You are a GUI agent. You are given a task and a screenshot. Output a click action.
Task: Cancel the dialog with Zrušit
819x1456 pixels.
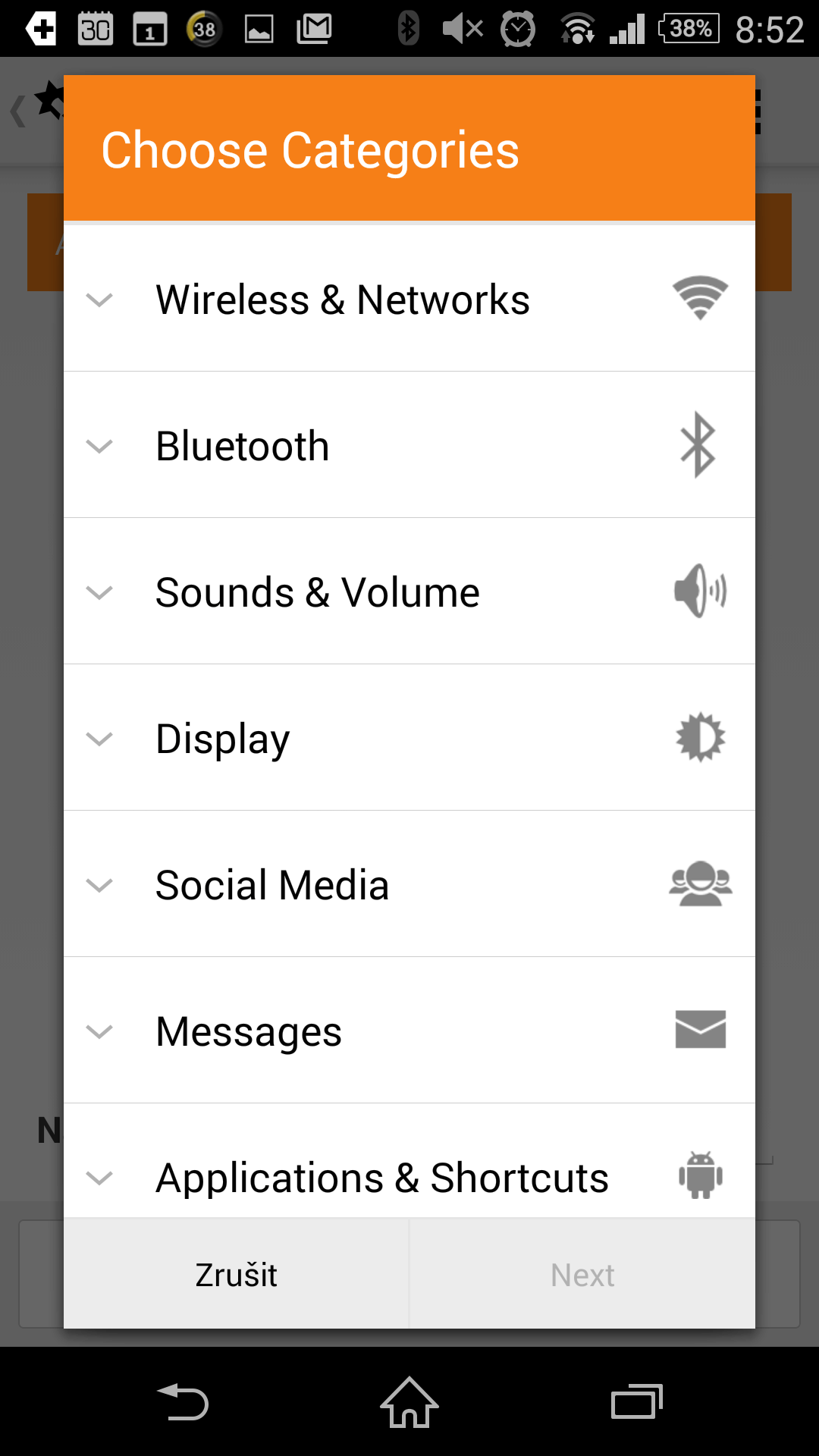(x=236, y=1275)
